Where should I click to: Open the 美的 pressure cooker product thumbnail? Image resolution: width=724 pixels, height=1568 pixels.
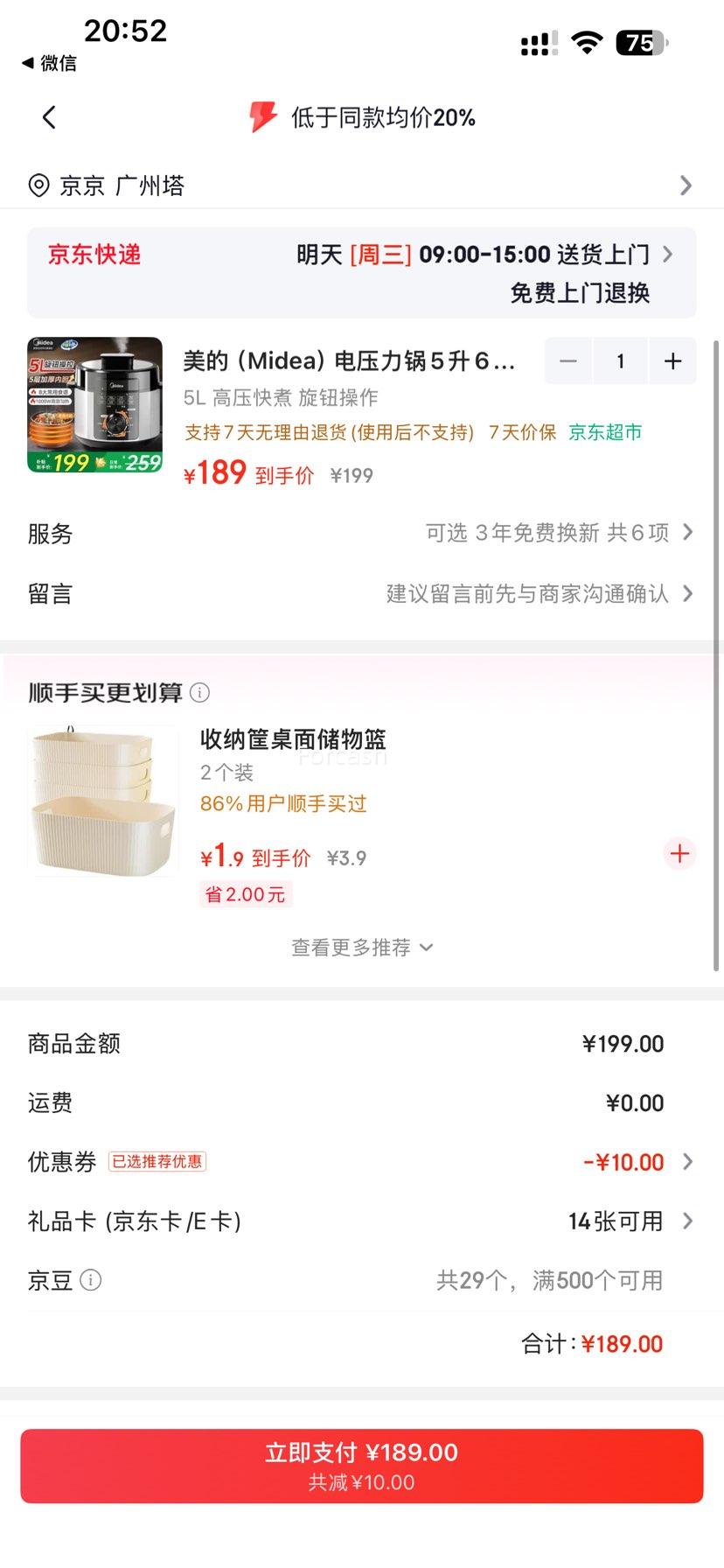pos(95,404)
